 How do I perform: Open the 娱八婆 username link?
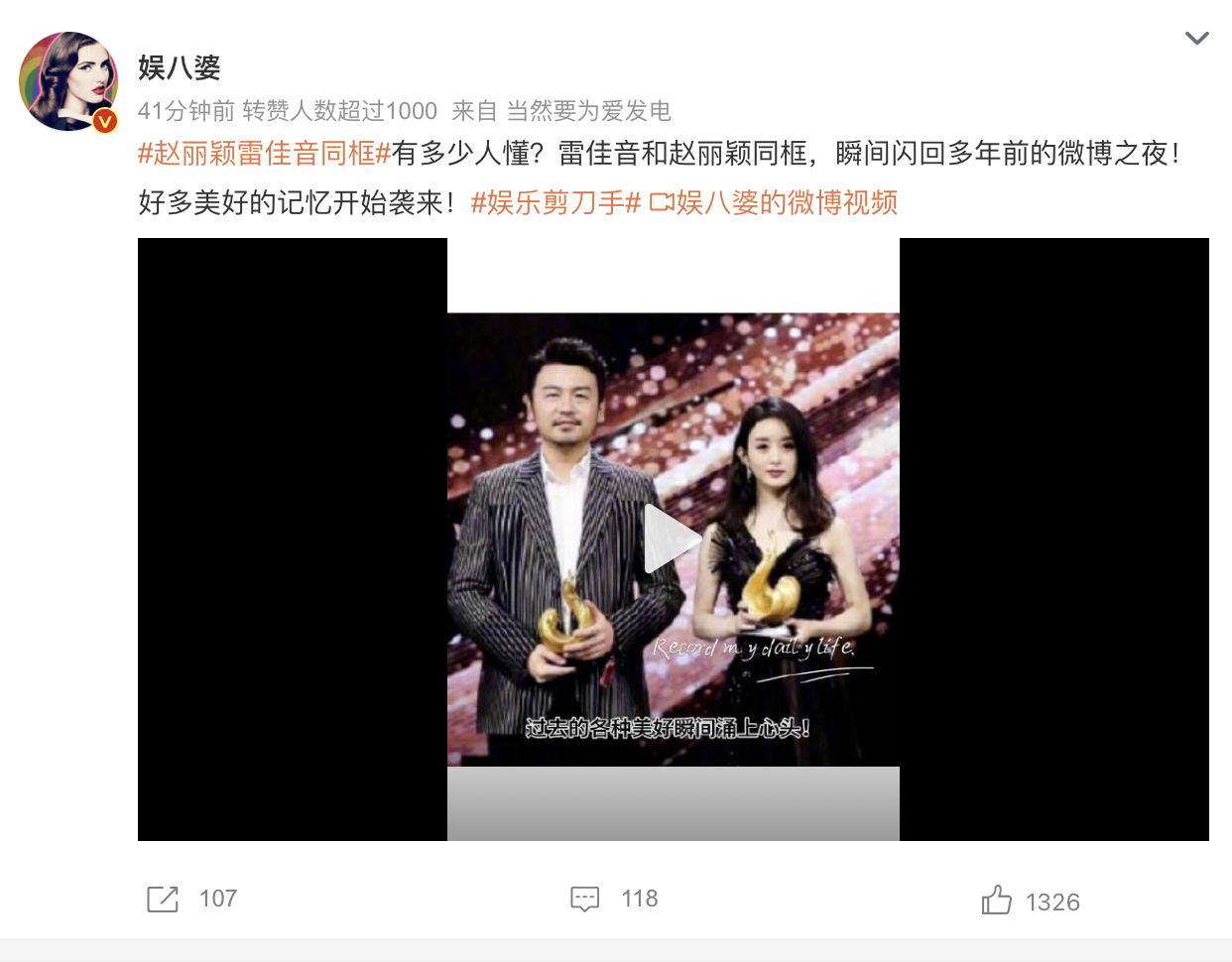coord(179,67)
